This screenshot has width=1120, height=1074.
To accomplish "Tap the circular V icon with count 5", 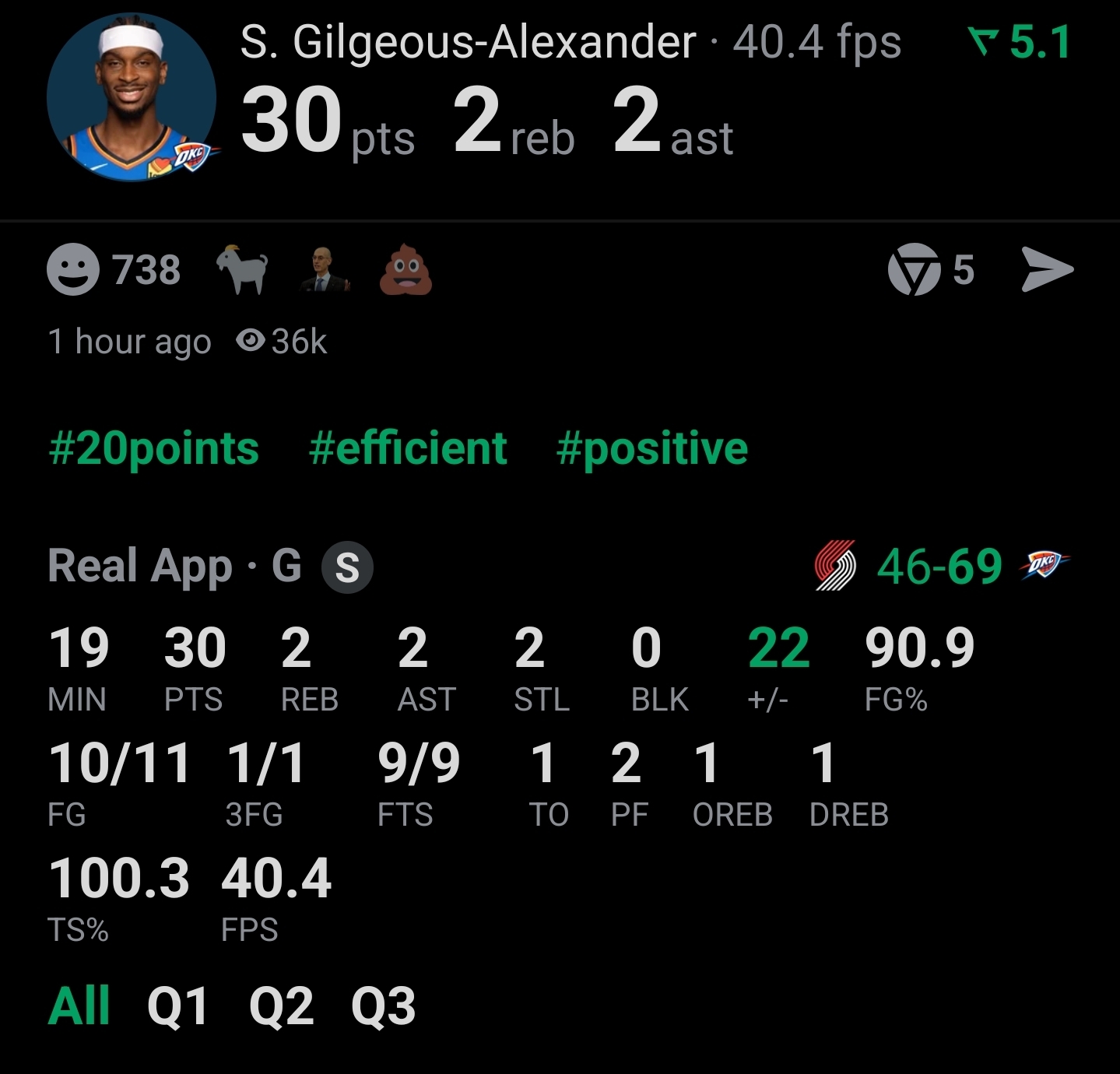I will (x=914, y=270).
